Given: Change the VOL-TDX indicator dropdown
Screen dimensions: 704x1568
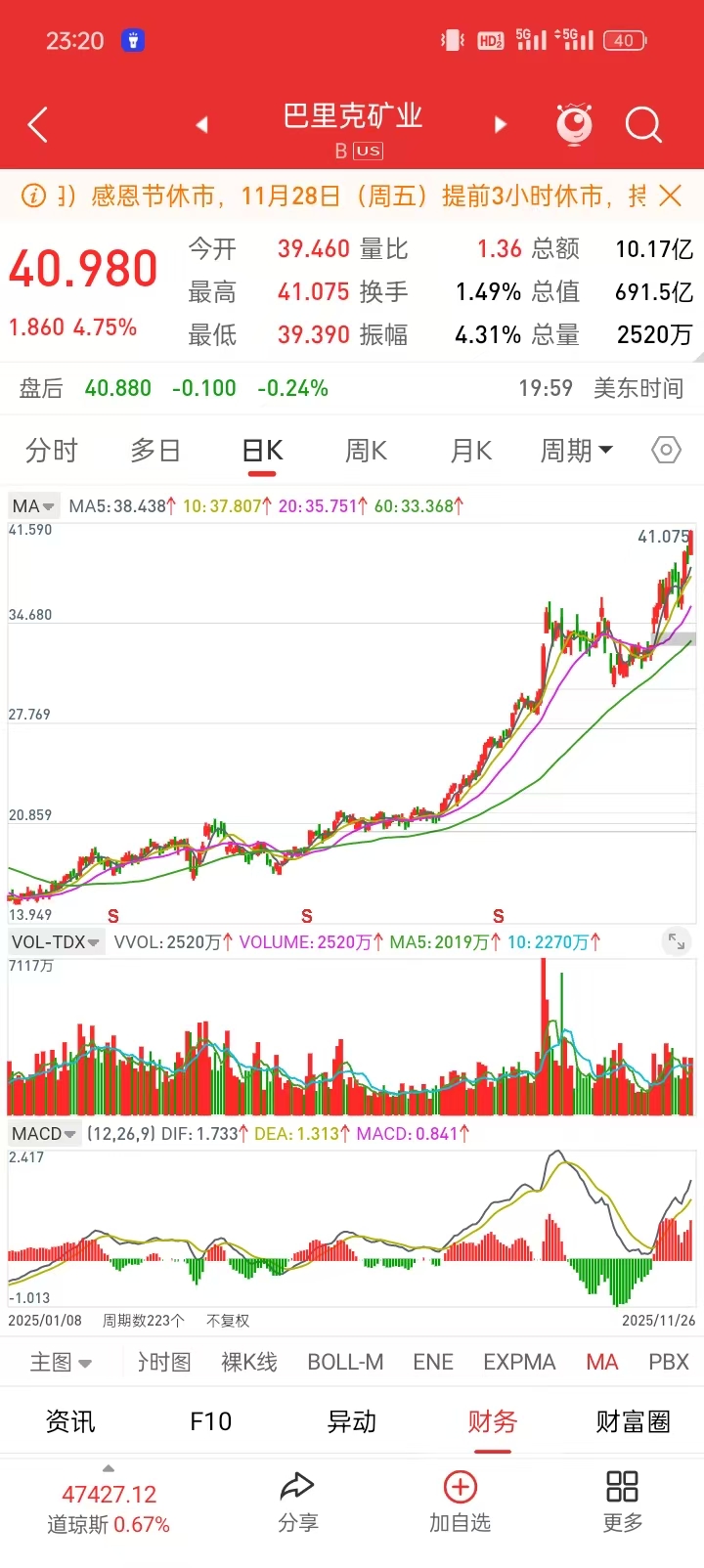Looking at the screenshot, I should (x=56, y=942).
